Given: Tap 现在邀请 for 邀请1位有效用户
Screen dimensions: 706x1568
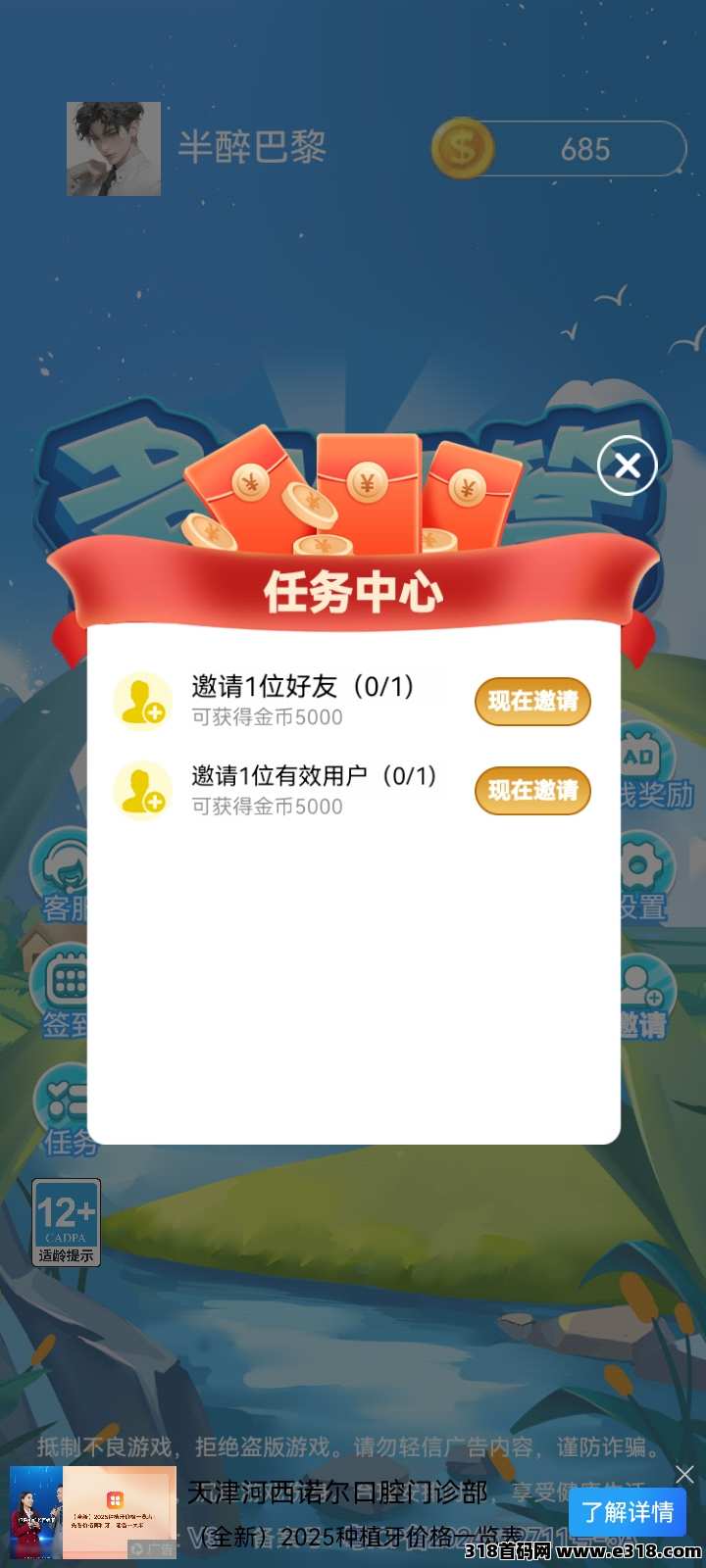Looking at the screenshot, I should tap(532, 791).
